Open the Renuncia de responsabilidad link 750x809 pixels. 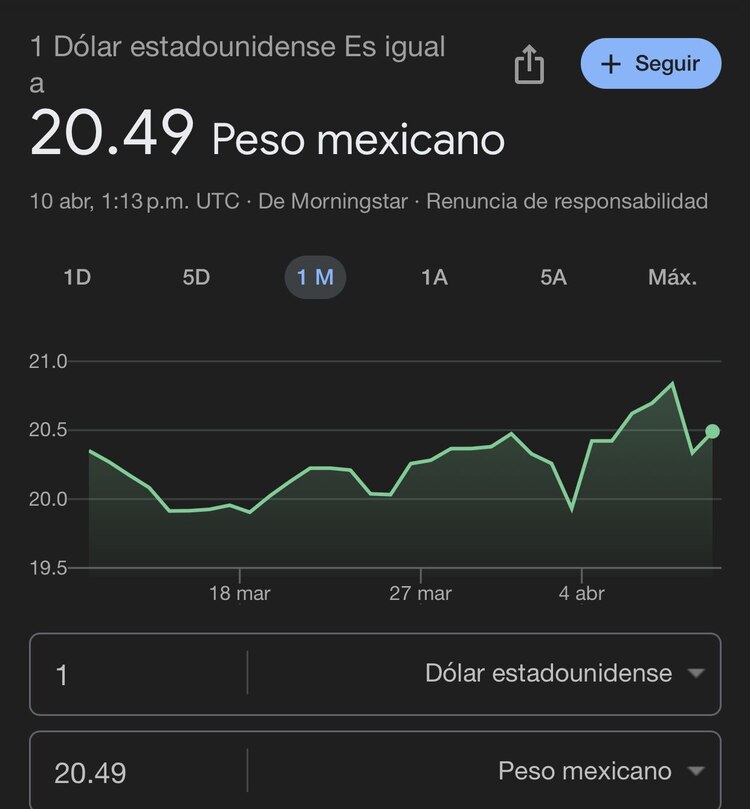coord(567,201)
